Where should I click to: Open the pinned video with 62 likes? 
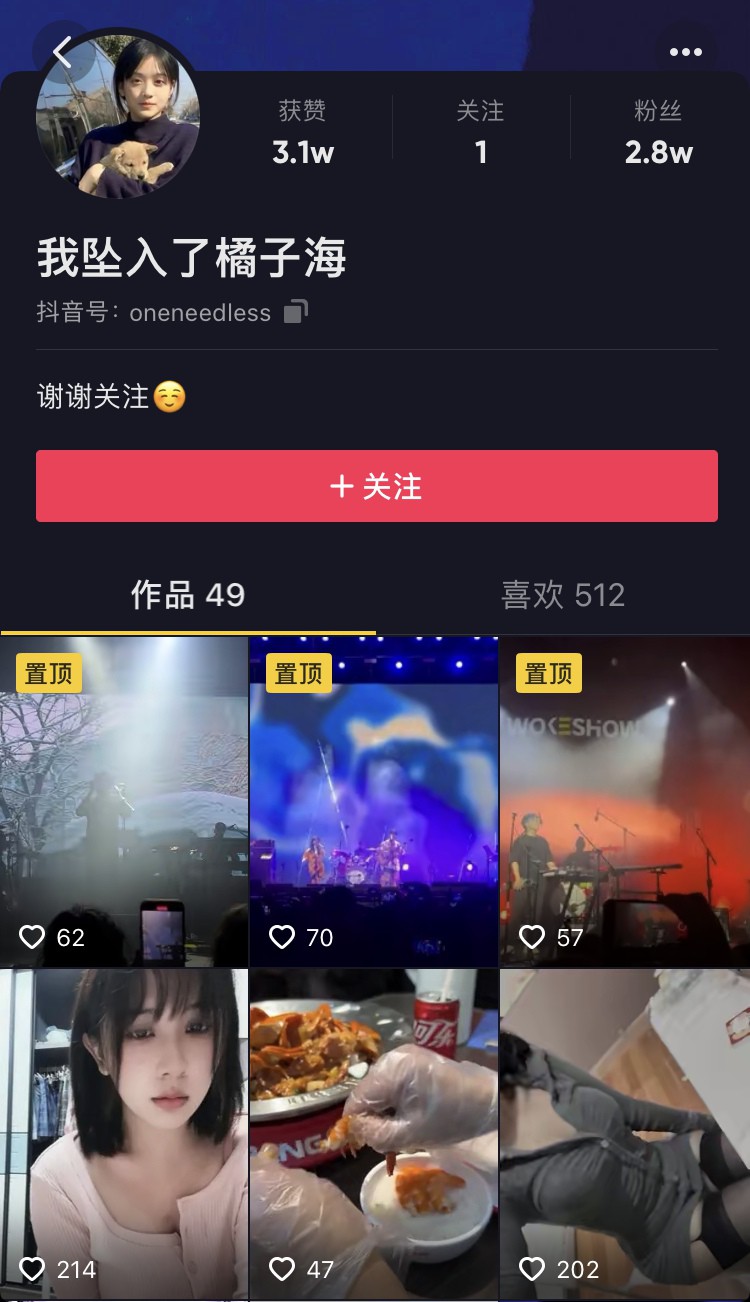(124, 800)
